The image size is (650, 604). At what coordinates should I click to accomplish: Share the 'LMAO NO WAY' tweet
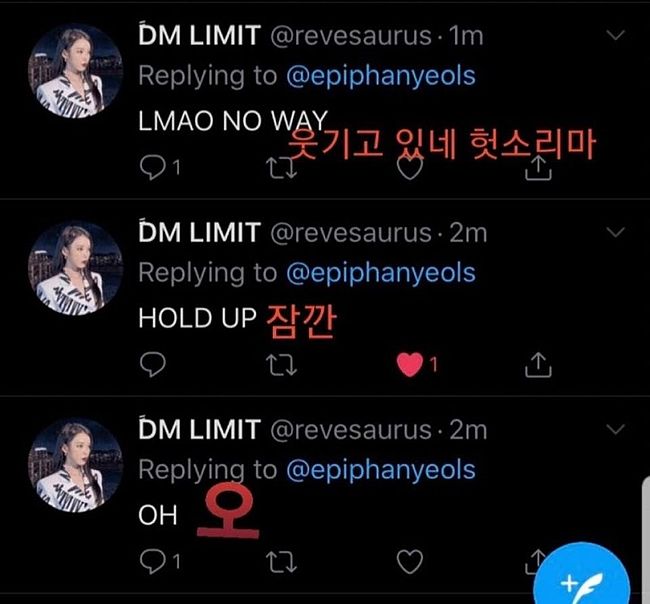tap(538, 169)
